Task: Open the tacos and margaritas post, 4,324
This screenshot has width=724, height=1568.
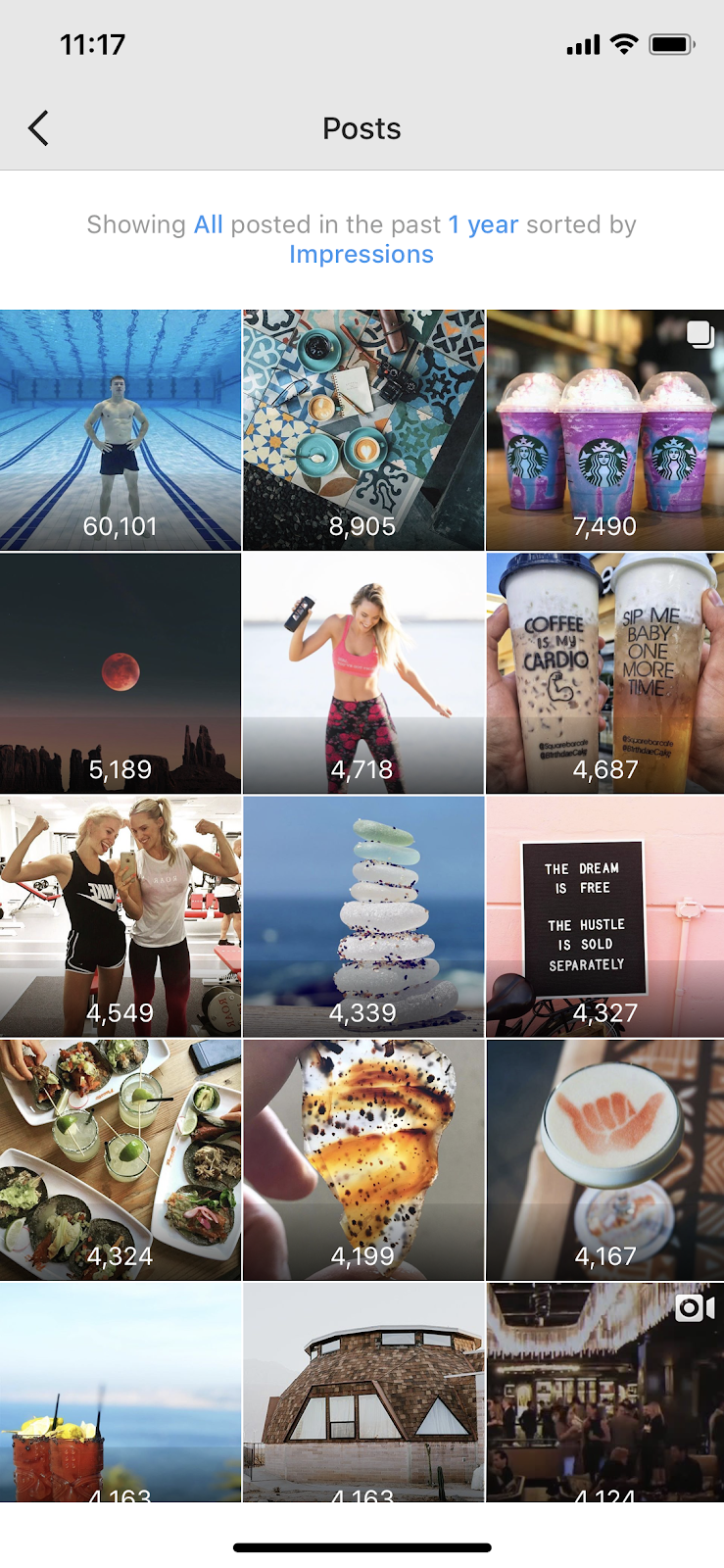Action: (x=120, y=1158)
